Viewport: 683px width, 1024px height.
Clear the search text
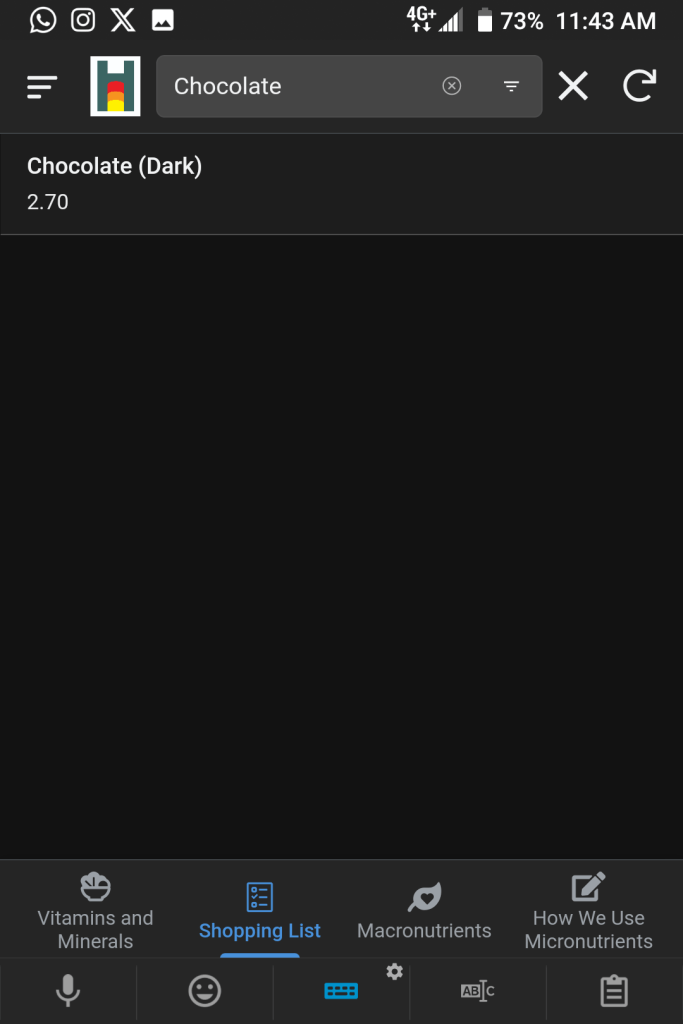(452, 86)
